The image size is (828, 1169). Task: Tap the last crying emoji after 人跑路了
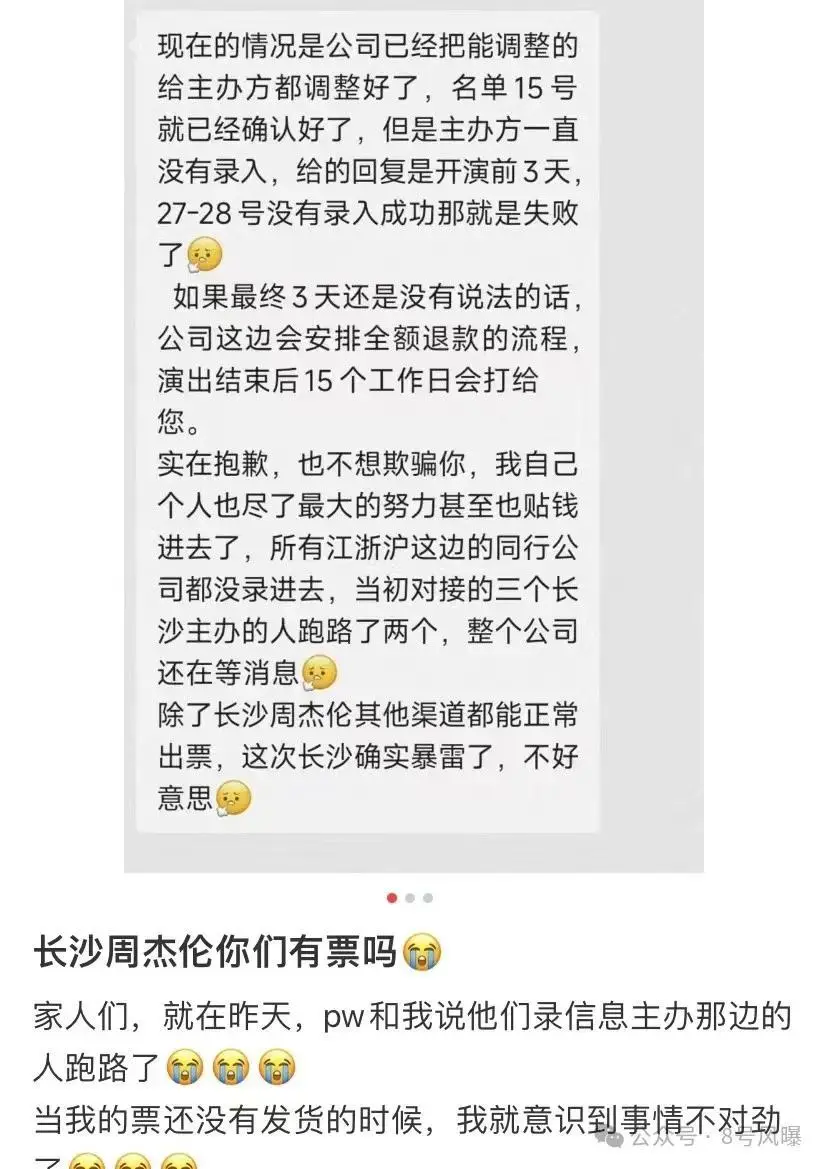(x=277, y=1066)
